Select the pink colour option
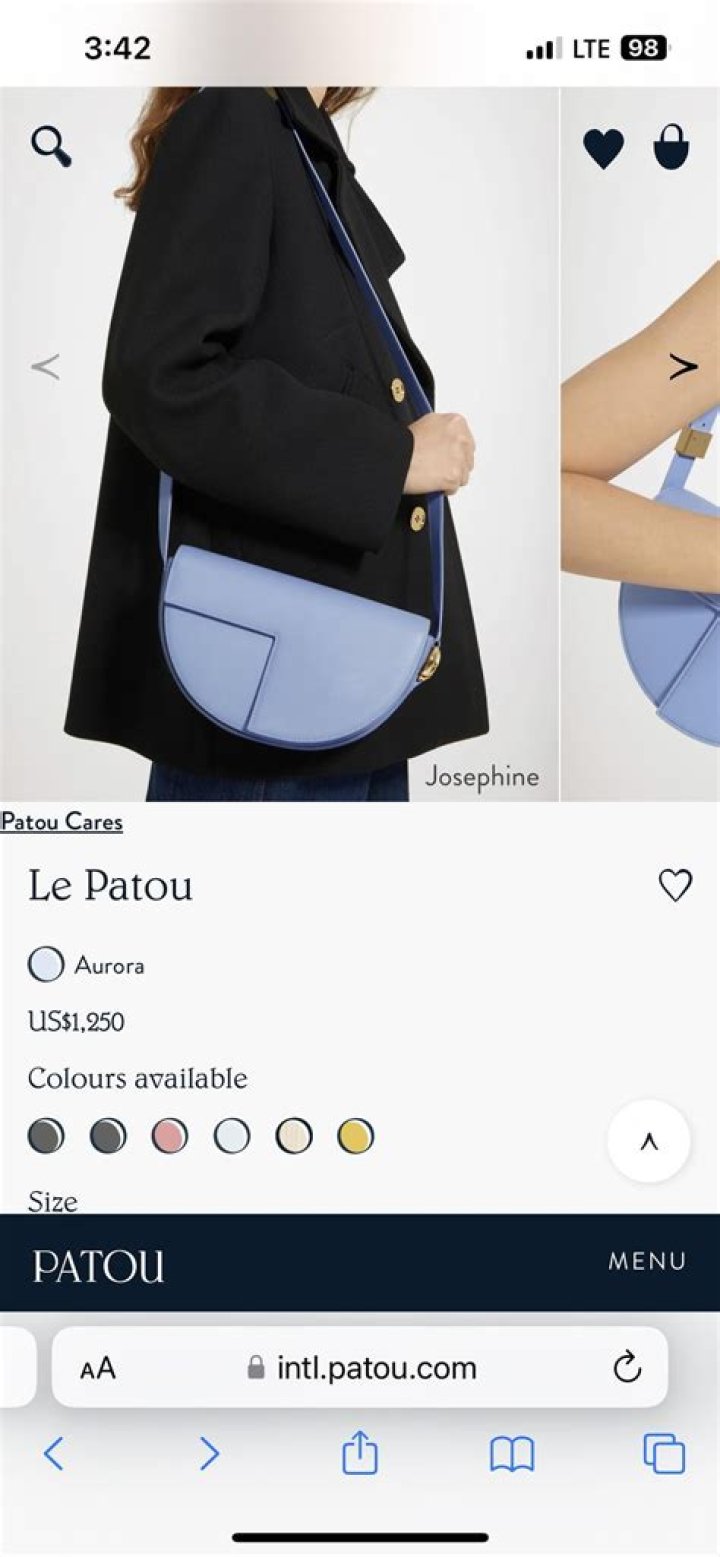720x1557 pixels. click(x=170, y=1137)
